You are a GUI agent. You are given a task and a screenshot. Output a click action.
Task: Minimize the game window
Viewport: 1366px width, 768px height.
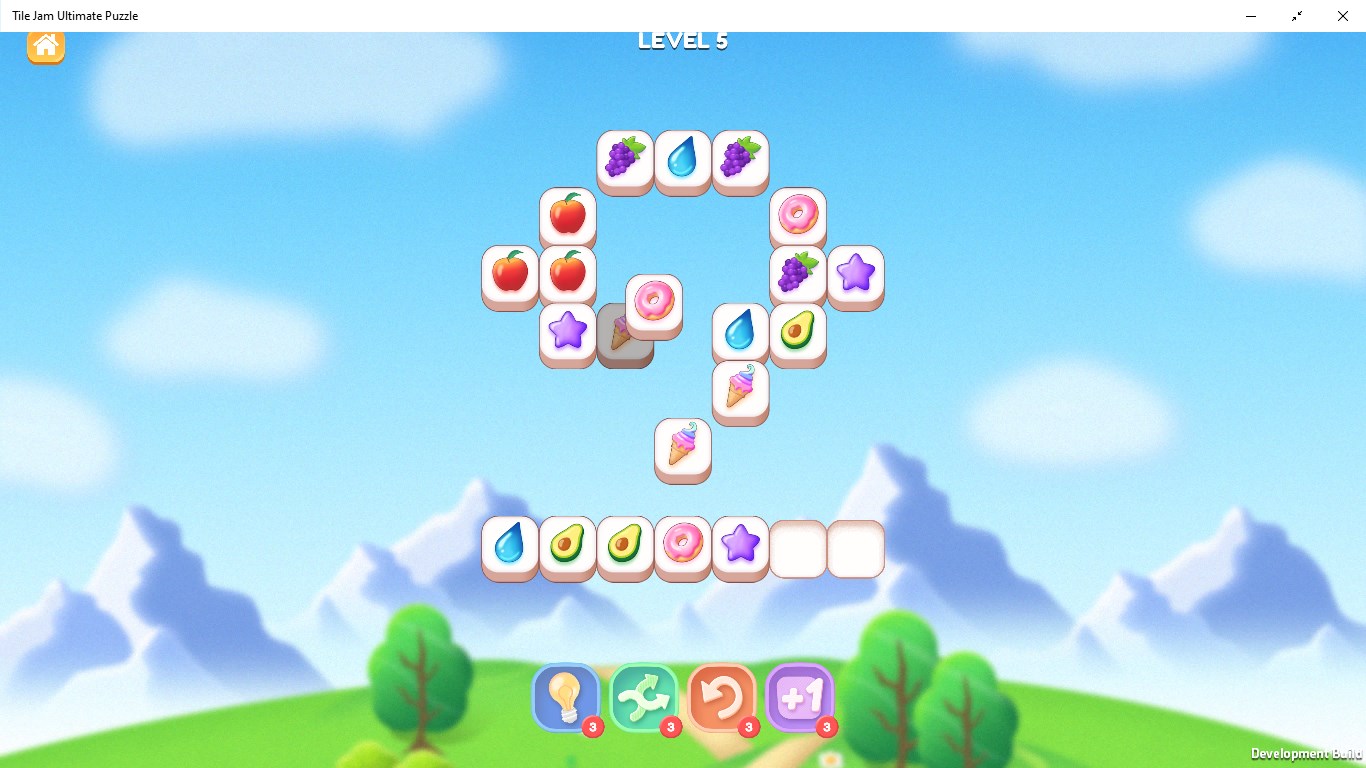click(x=1251, y=16)
